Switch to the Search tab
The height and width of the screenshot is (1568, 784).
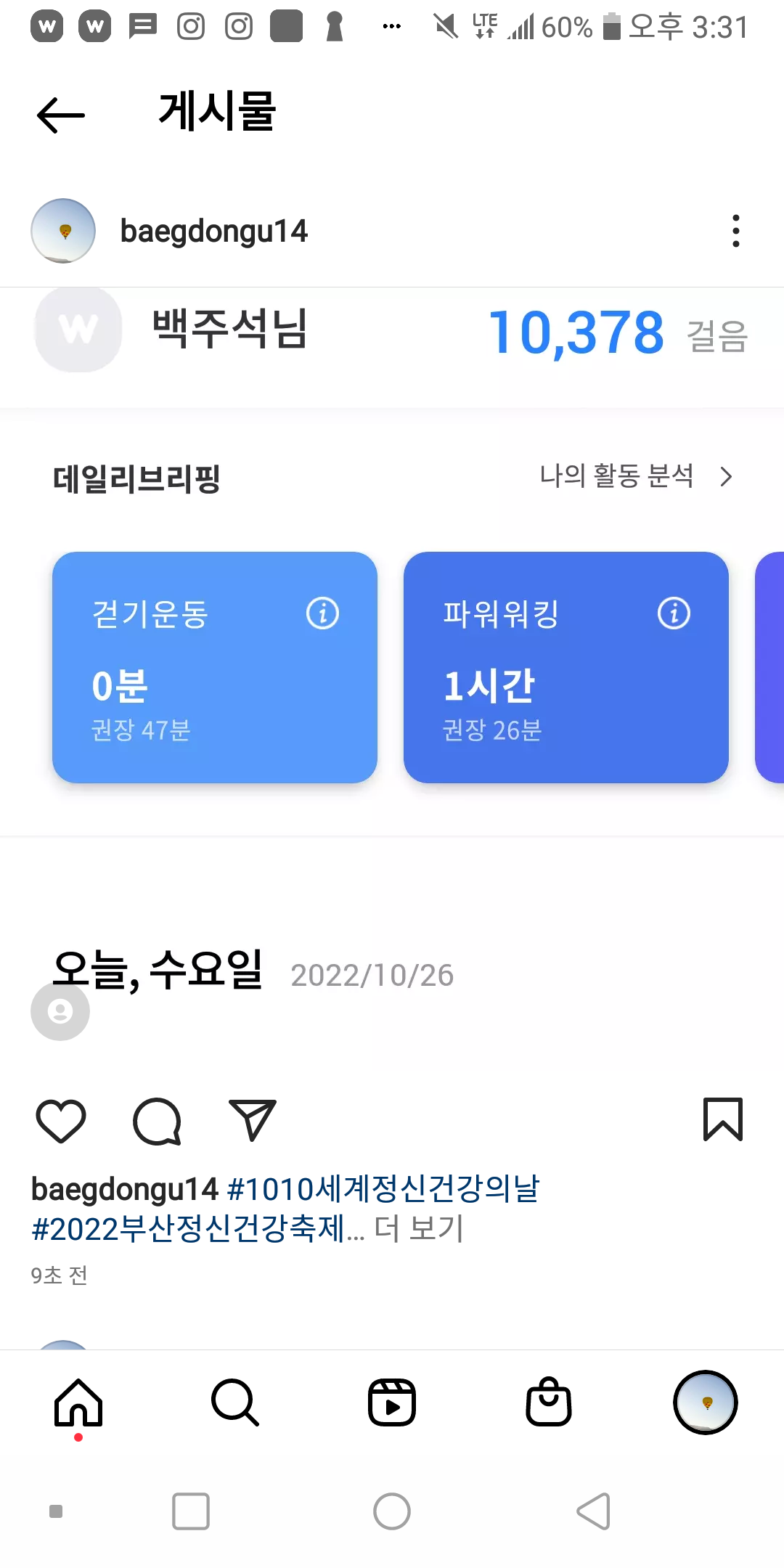pos(234,1402)
